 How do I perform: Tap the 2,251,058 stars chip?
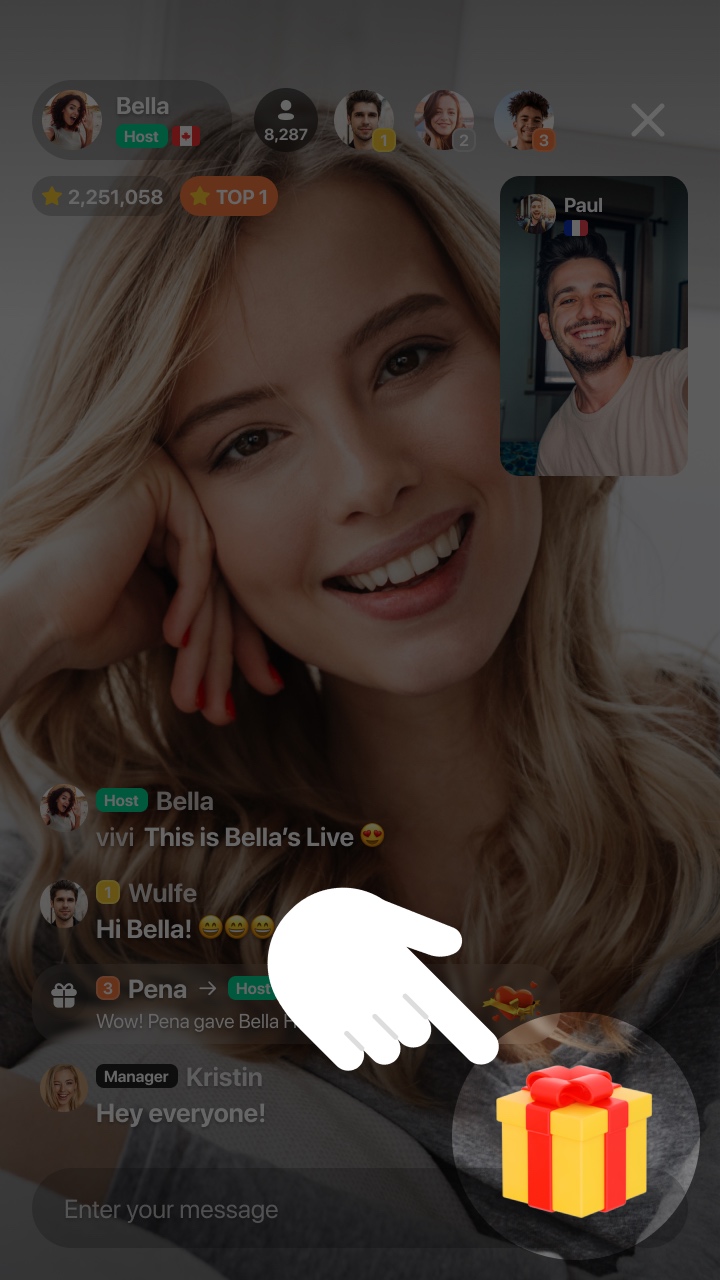(x=102, y=196)
